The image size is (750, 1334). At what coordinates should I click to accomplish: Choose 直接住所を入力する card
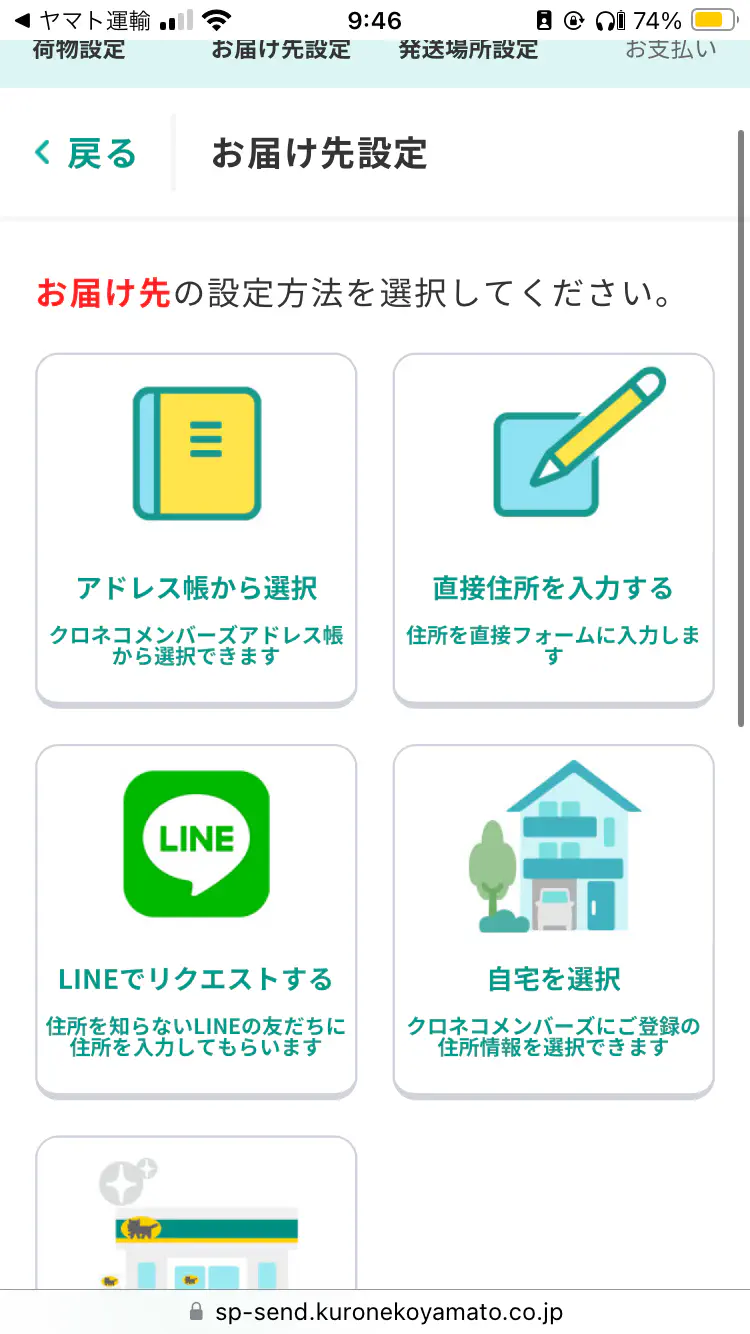click(x=553, y=528)
